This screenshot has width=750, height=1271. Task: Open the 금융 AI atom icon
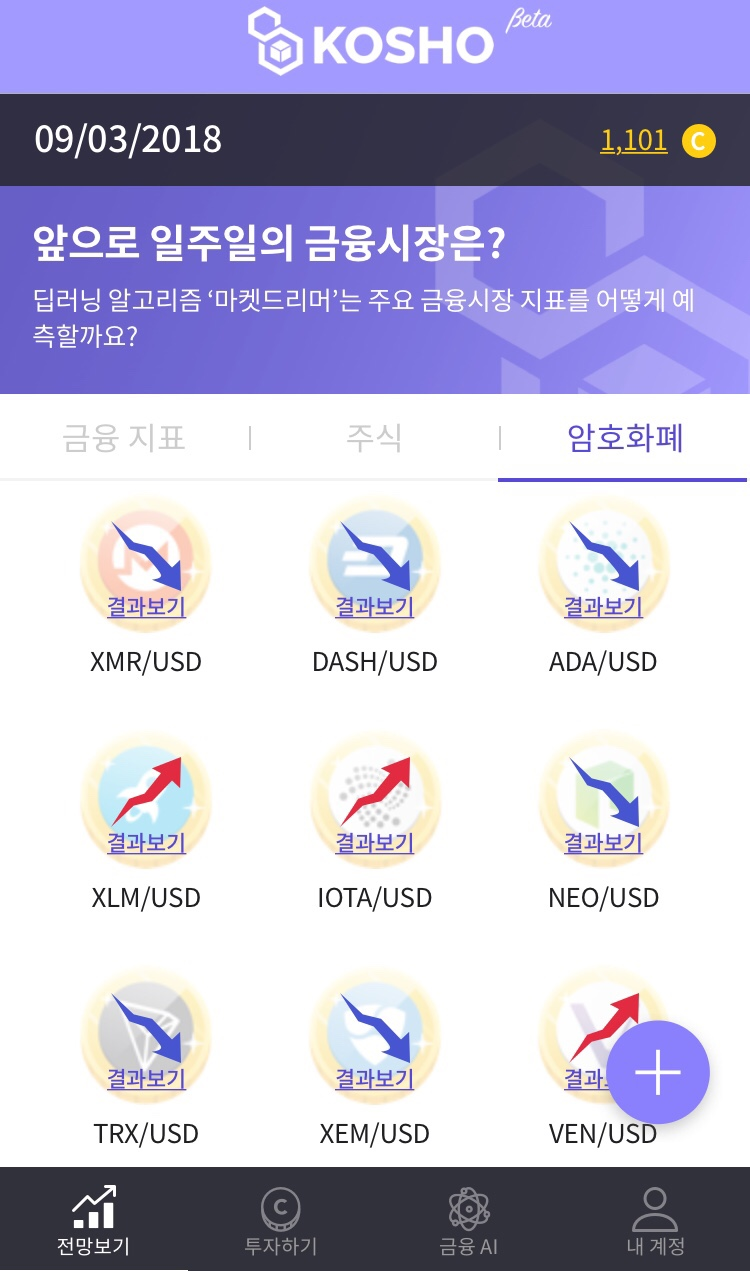pyautogui.click(x=468, y=1207)
